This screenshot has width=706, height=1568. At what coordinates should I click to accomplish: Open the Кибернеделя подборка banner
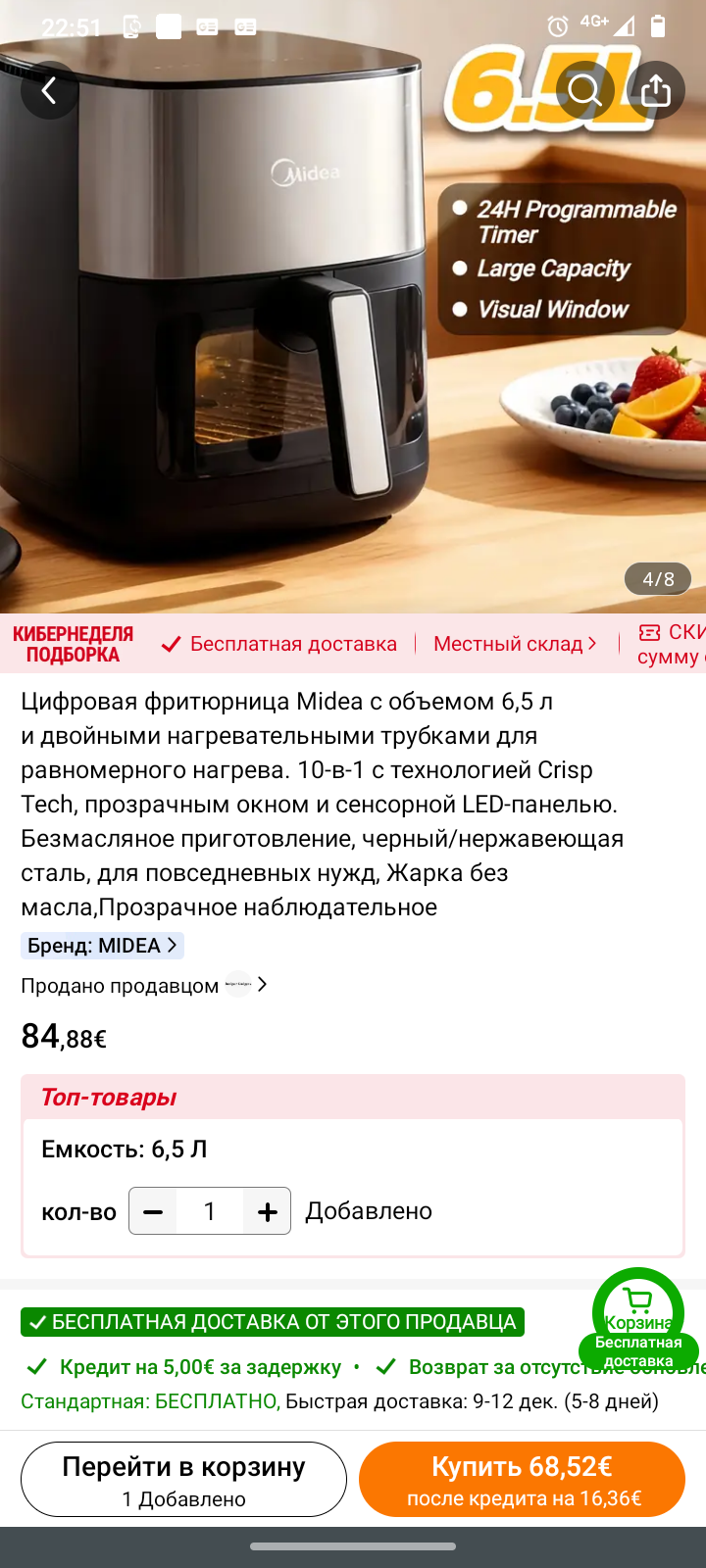click(73, 644)
